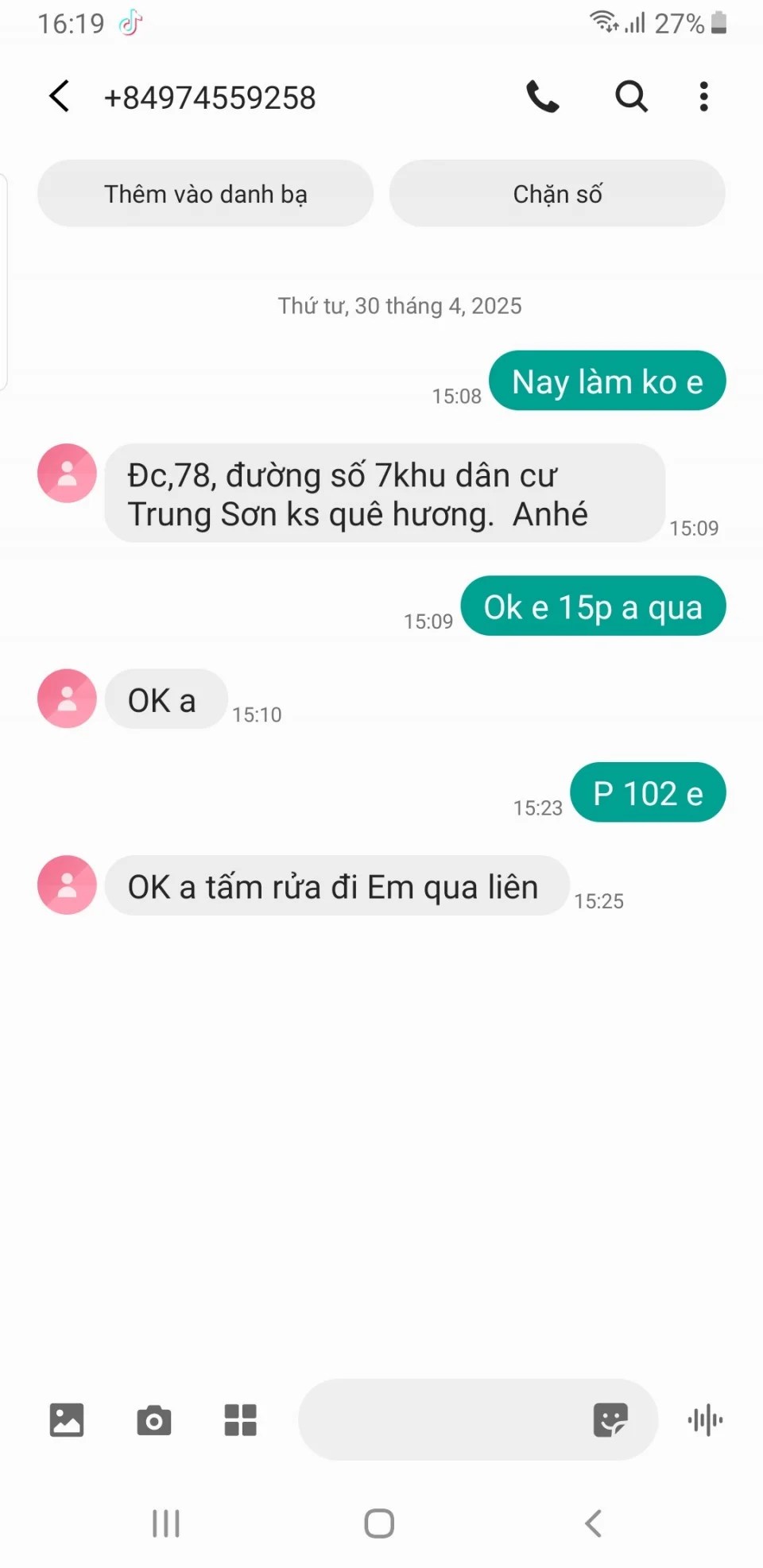763x1568 pixels.
Task: Open the attachment apps grid
Action: (x=240, y=1419)
